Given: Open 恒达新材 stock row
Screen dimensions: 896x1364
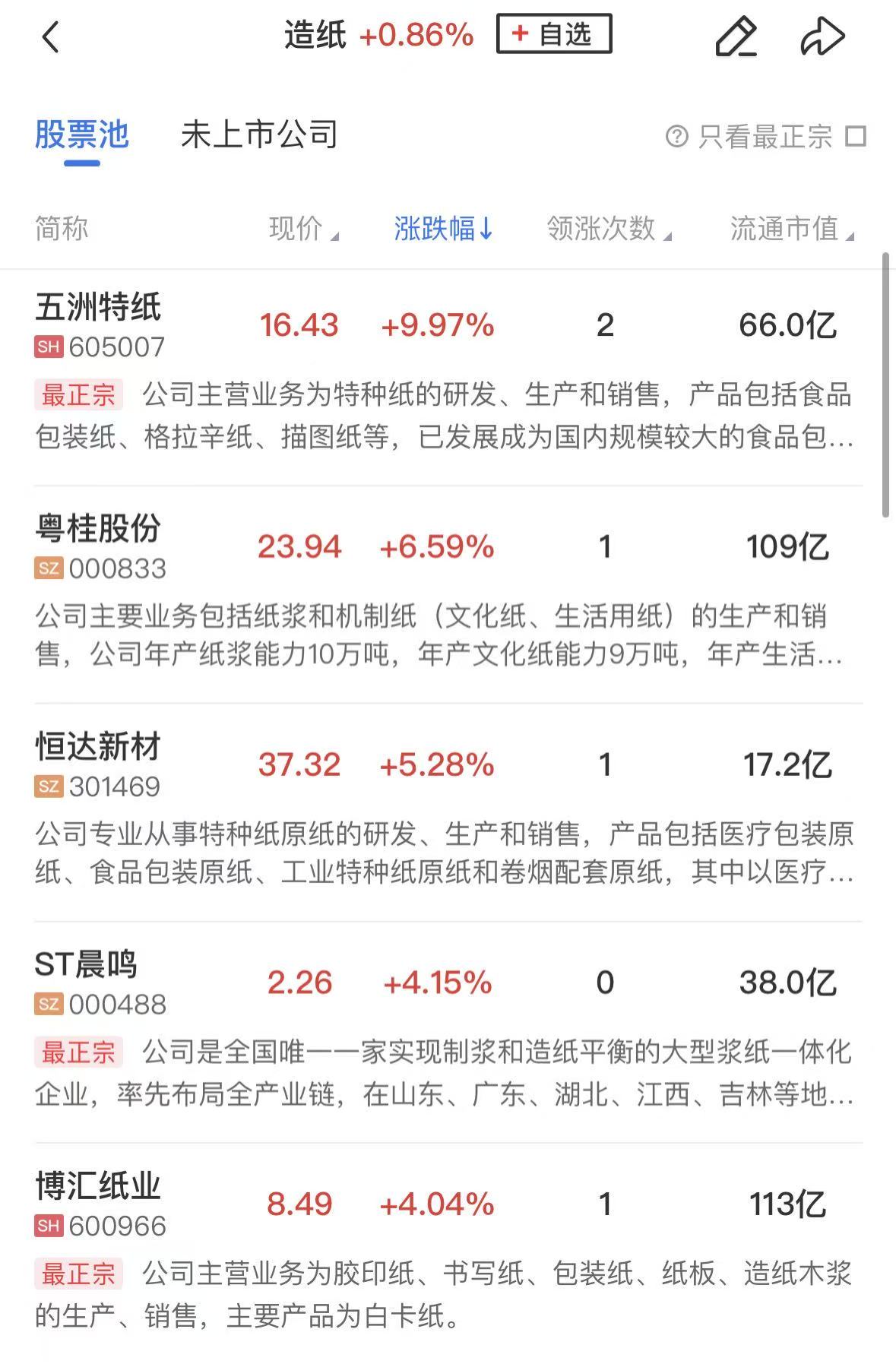Looking at the screenshot, I should point(99,748).
